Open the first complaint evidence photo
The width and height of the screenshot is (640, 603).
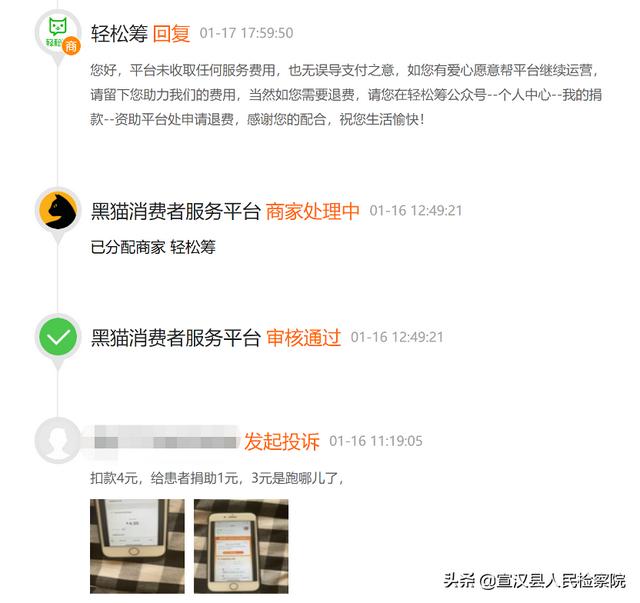click(137, 546)
